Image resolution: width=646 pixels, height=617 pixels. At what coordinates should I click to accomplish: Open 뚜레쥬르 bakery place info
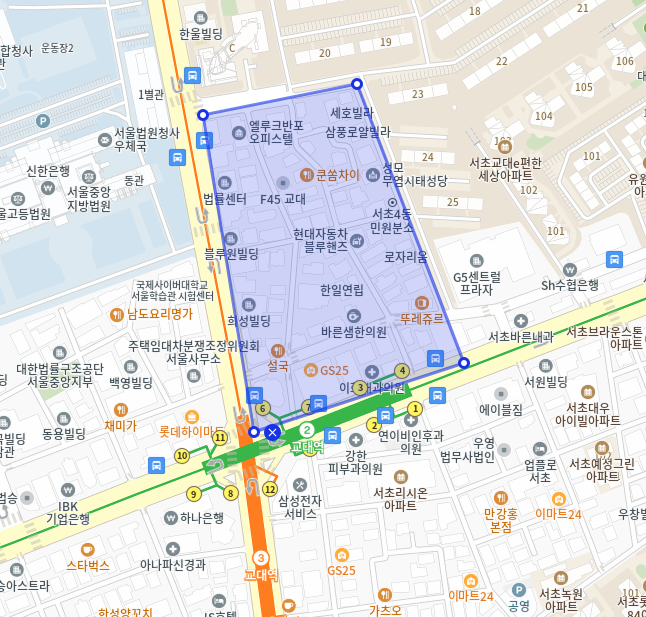(420, 303)
